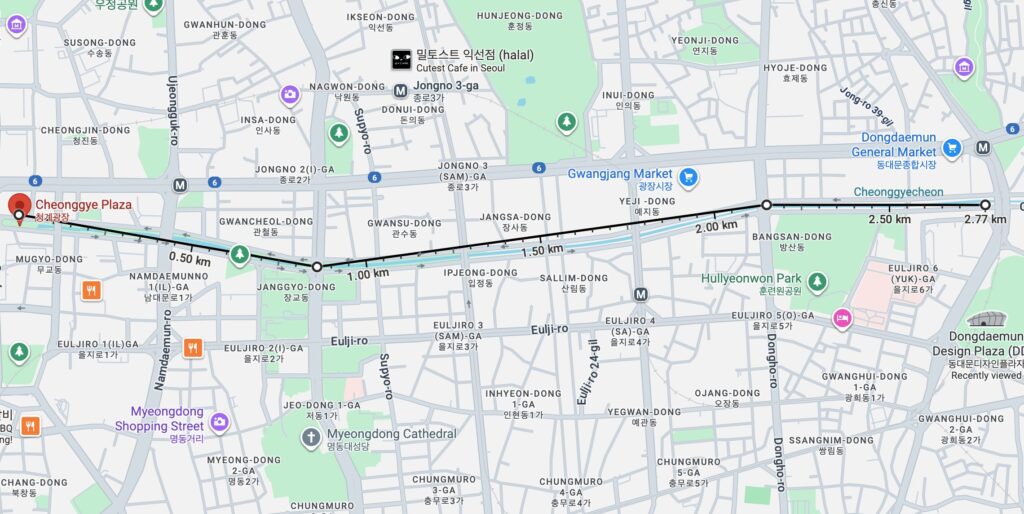
Task: Select the Cheonggye Plaza red pin
Action: point(19,206)
